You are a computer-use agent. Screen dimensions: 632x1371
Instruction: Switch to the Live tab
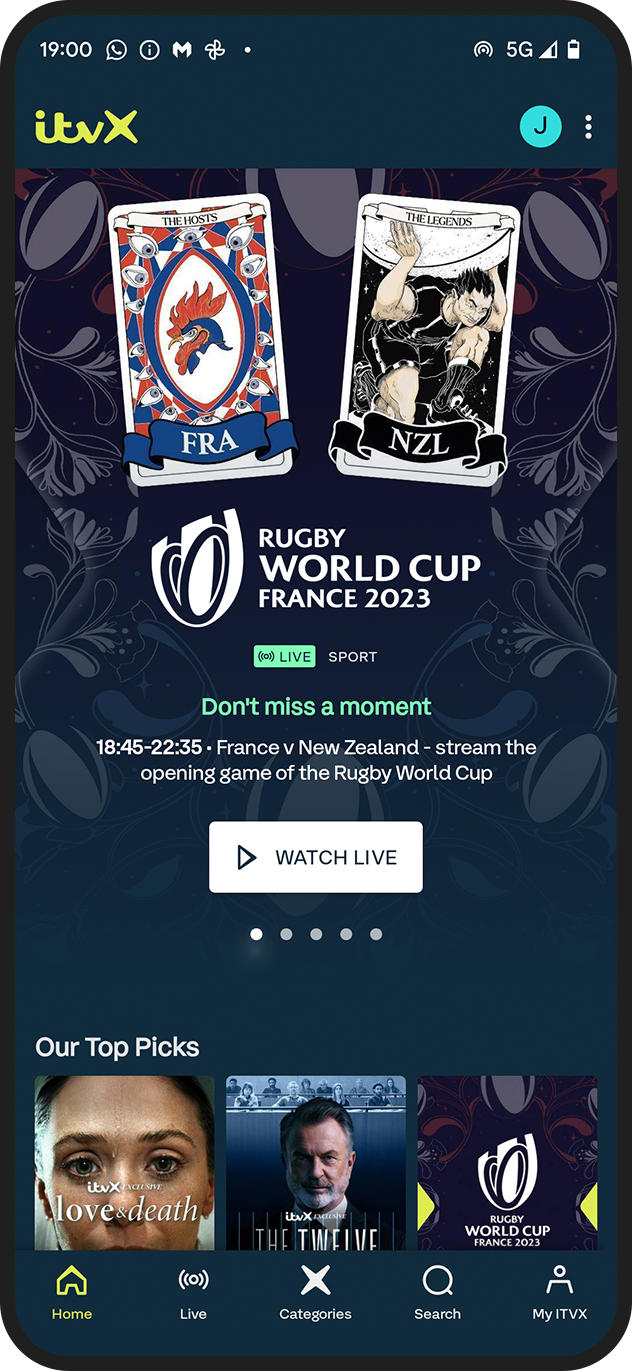[193, 1292]
